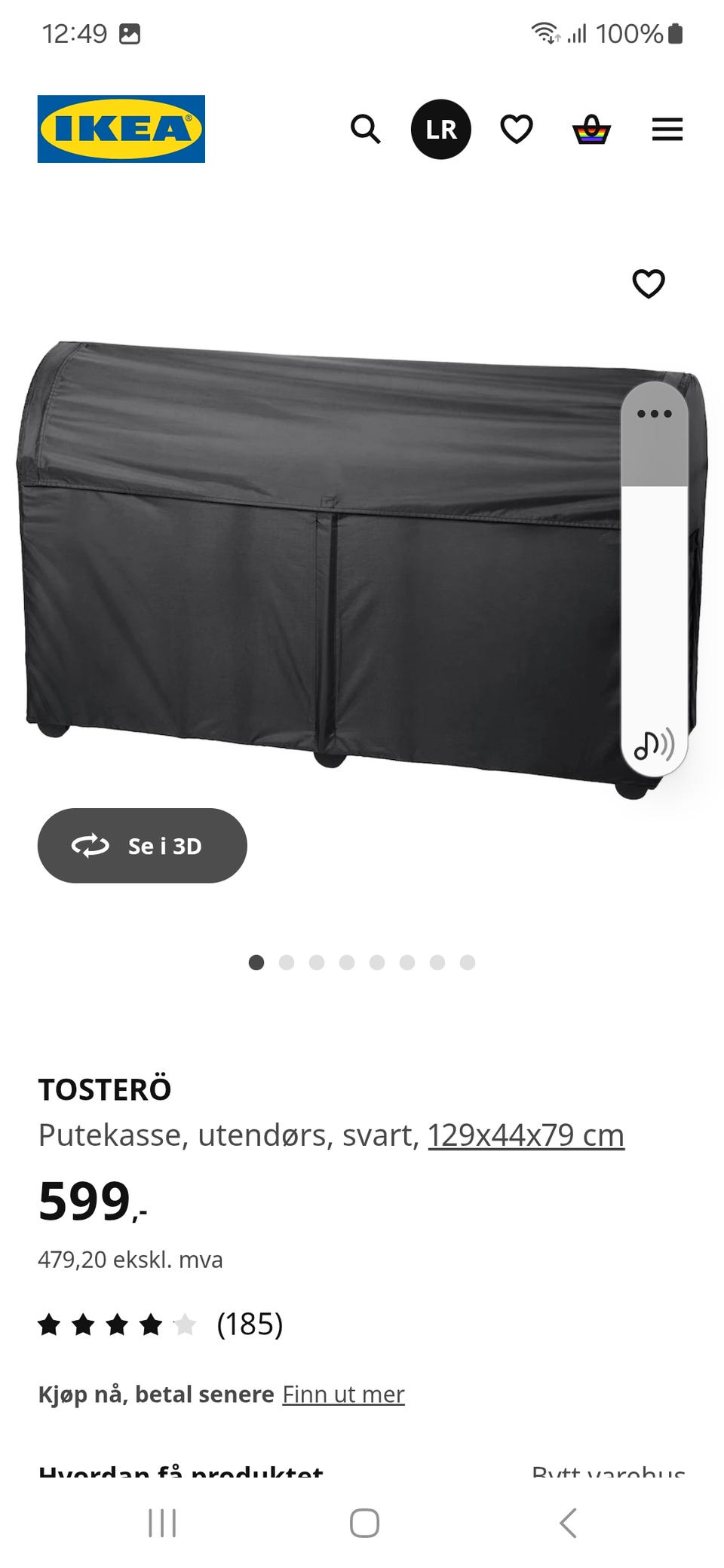Go to the IKEA home page logo
The image size is (724, 1568).
click(x=121, y=129)
